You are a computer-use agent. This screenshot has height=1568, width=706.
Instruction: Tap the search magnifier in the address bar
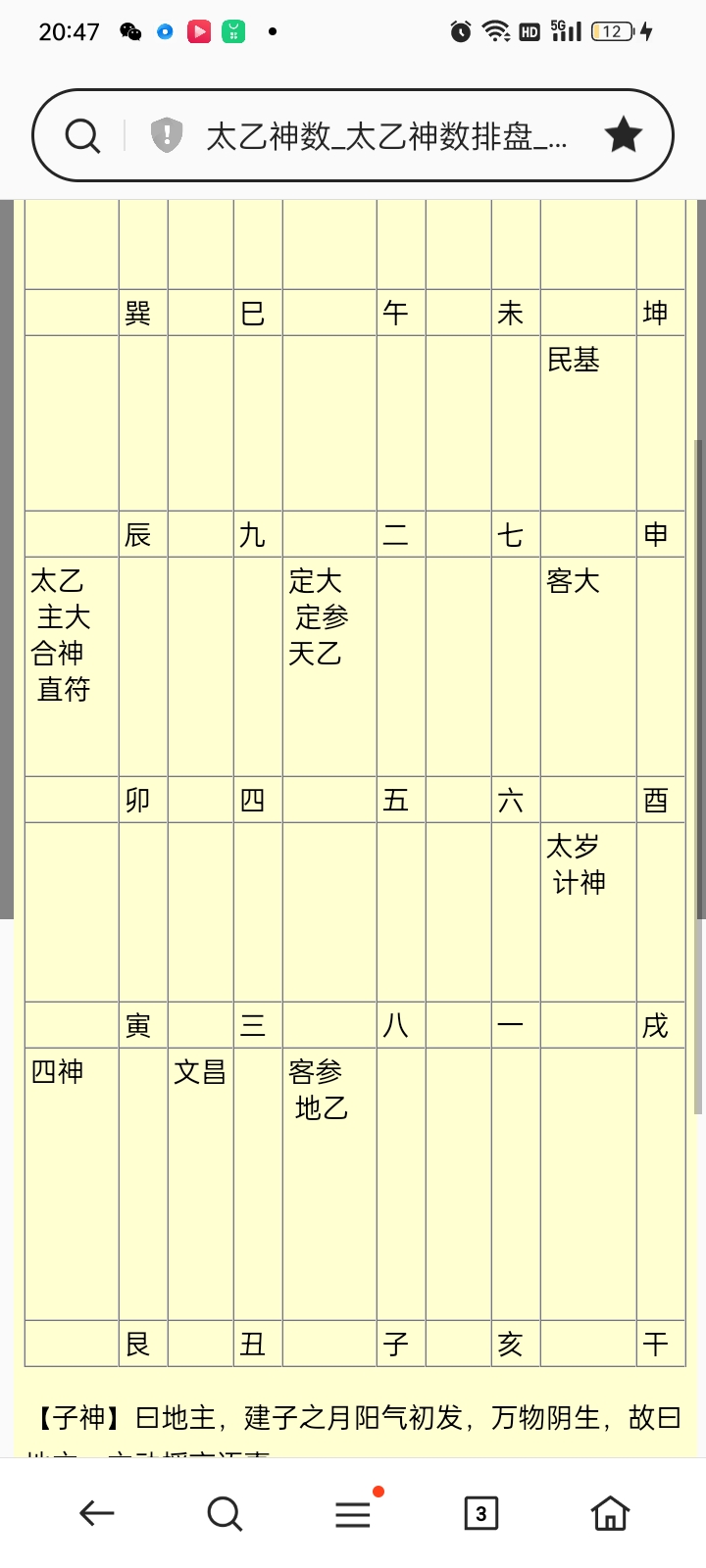[83, 136]
